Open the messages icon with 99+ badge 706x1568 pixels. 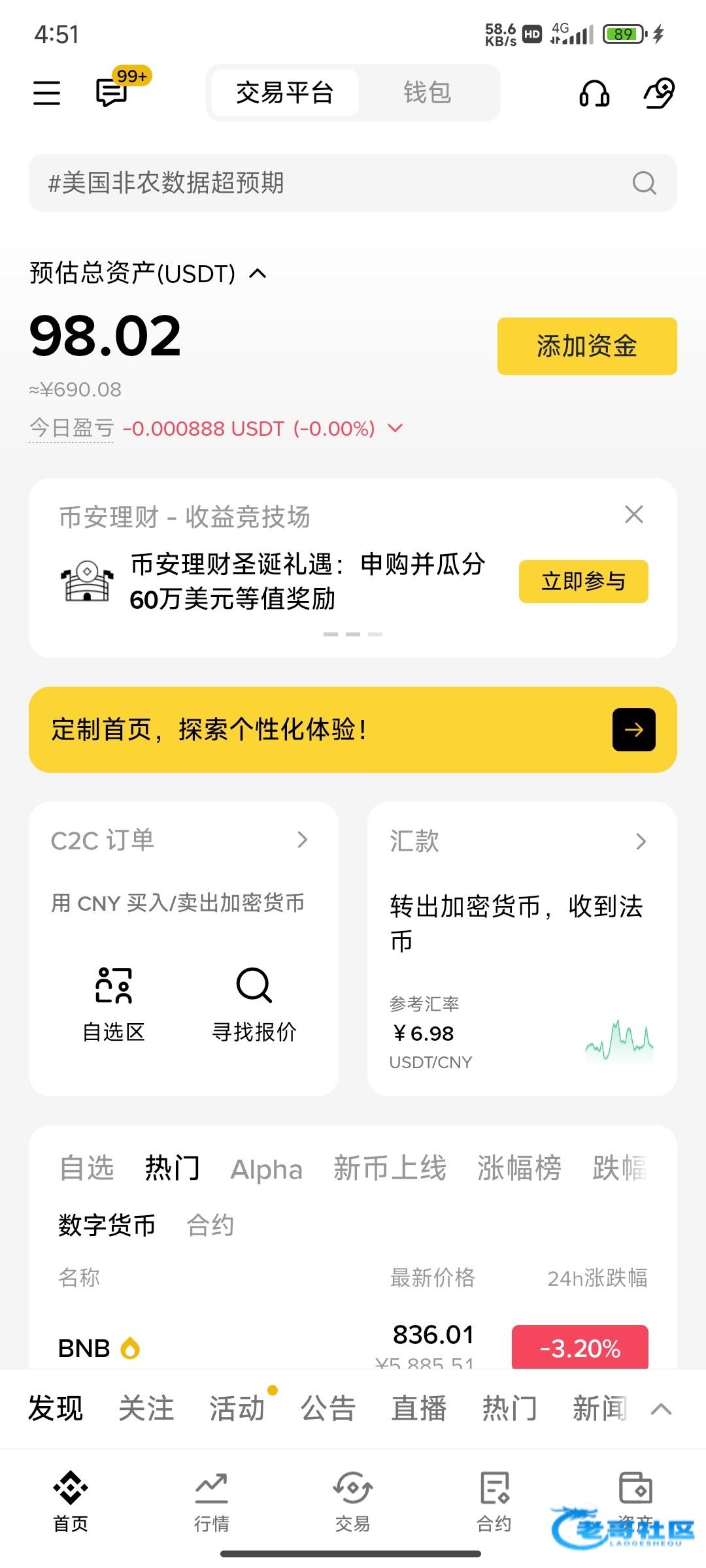pos(111,93)
